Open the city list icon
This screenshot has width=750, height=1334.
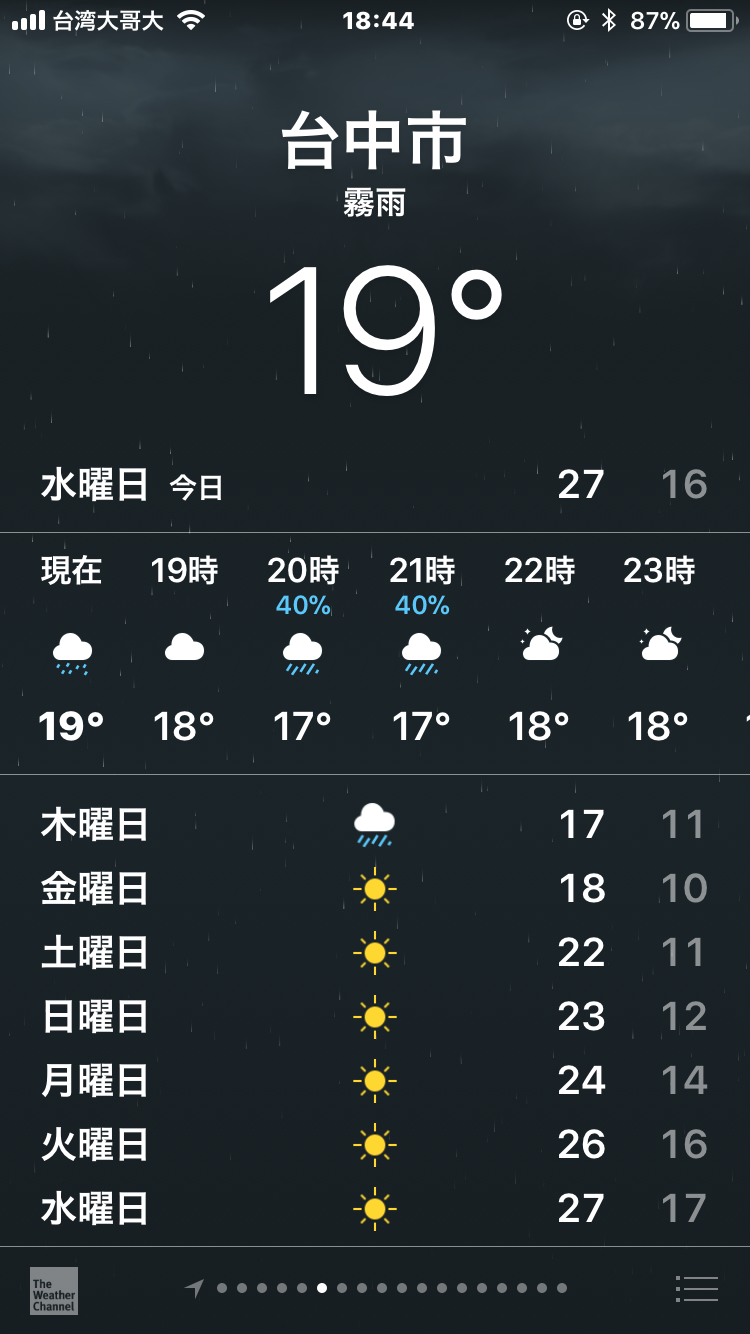click(697, 1289)
